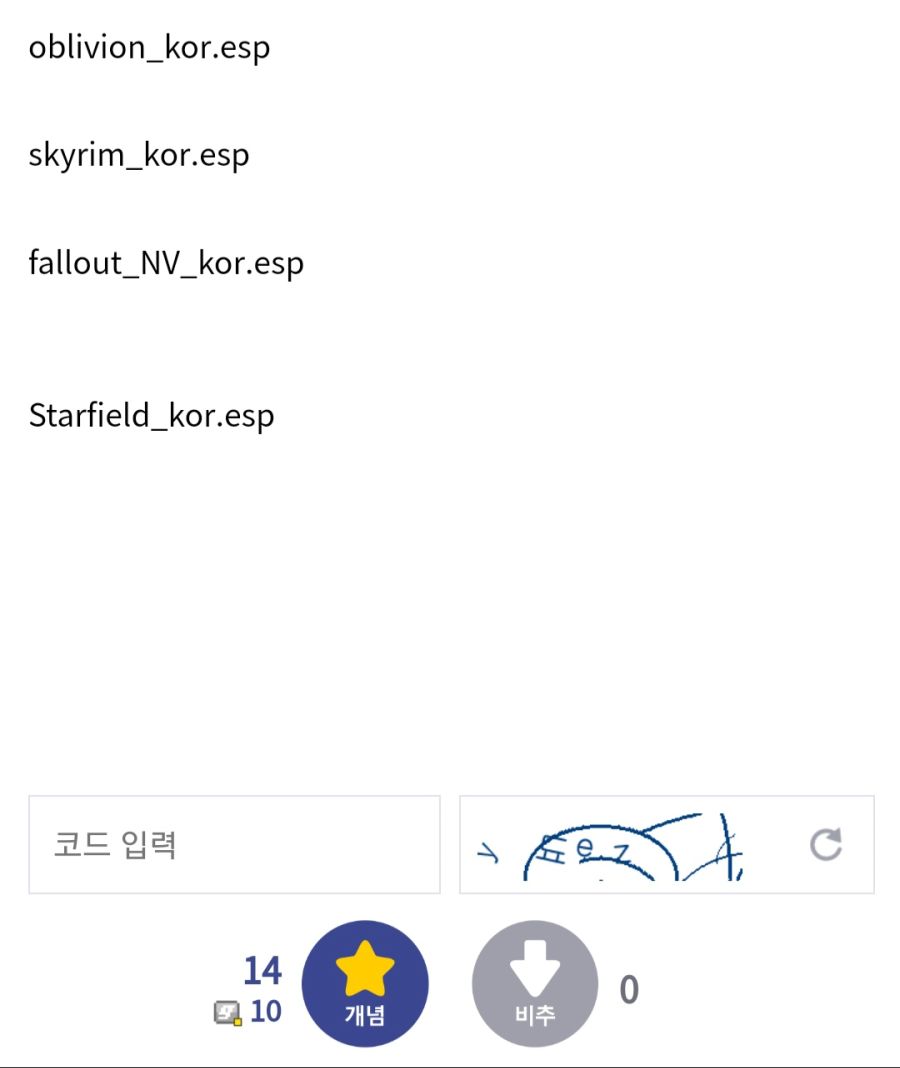Click the white down arrow on 비추 button
900x1068 pixels.
534,965
